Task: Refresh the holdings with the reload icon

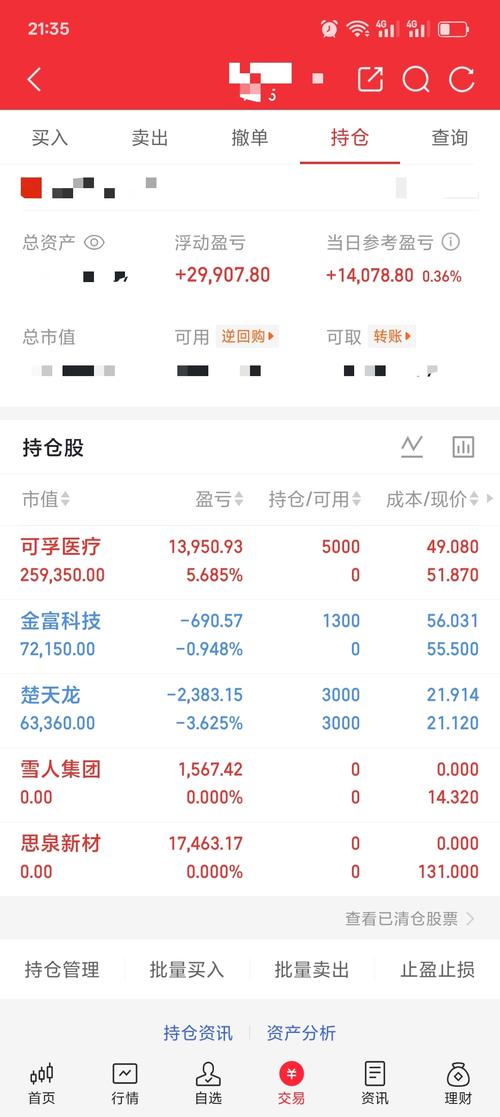Action: click(x=462, y=79)
